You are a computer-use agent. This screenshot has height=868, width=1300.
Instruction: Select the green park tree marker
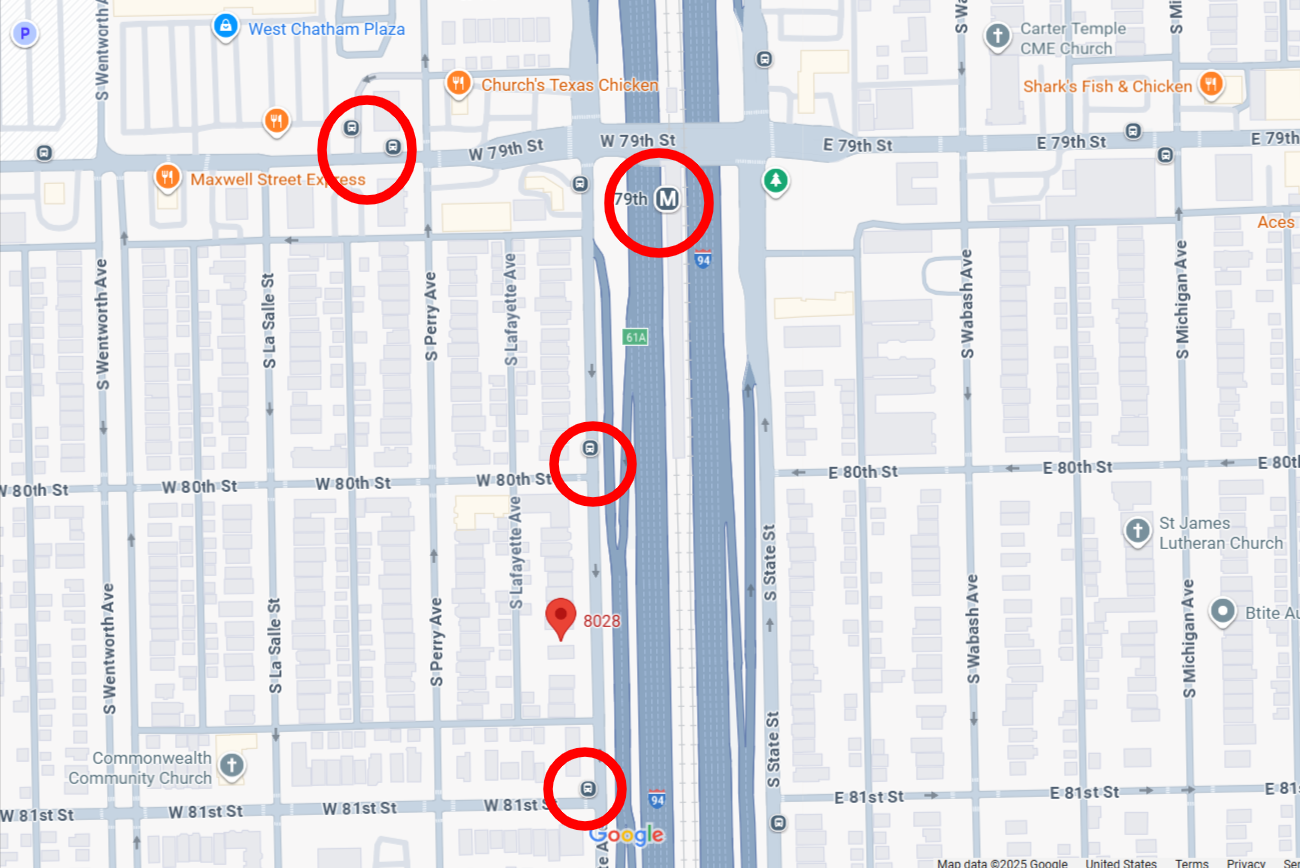[775, 181]
